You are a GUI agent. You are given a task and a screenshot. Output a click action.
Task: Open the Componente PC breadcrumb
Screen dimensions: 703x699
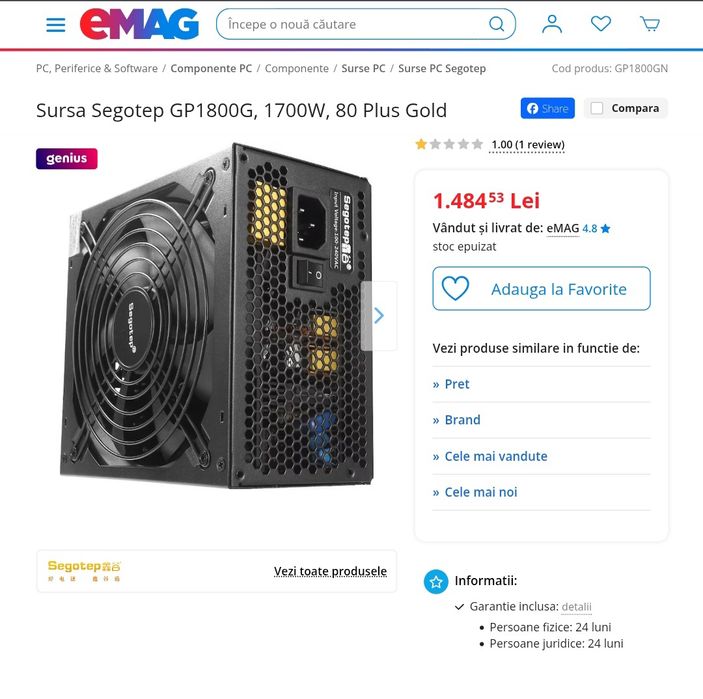[211, 69]
